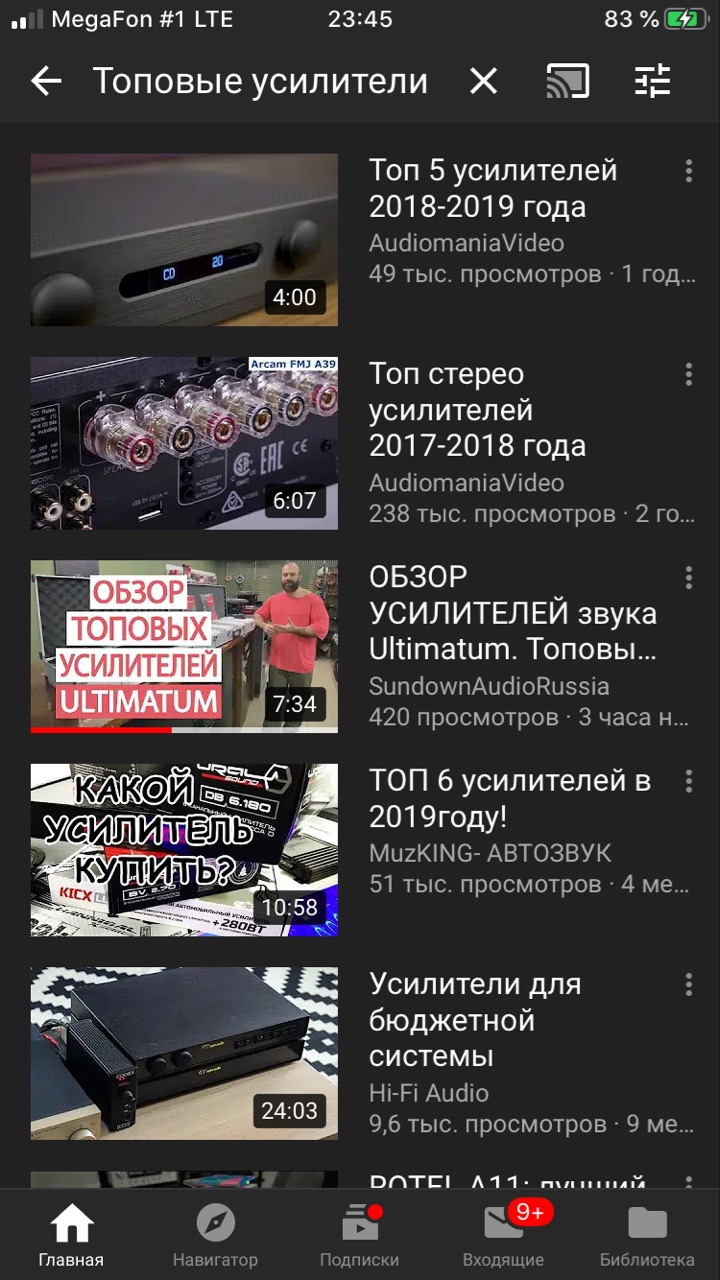Go to the Подписки tab
The width and height of the screenshot is (720, 1280).
[359, 1234]
